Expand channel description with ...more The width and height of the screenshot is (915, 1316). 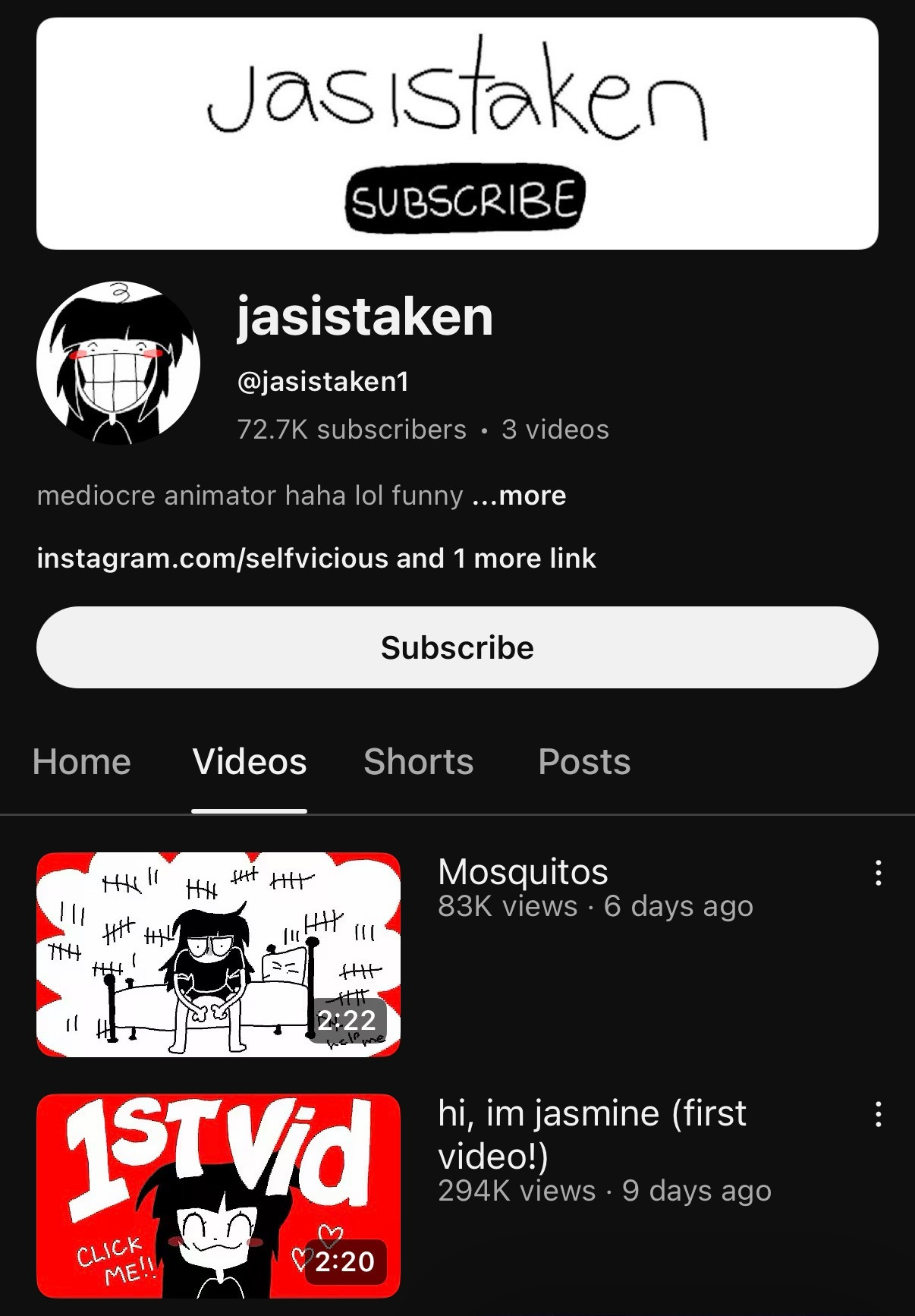[520, 496]
